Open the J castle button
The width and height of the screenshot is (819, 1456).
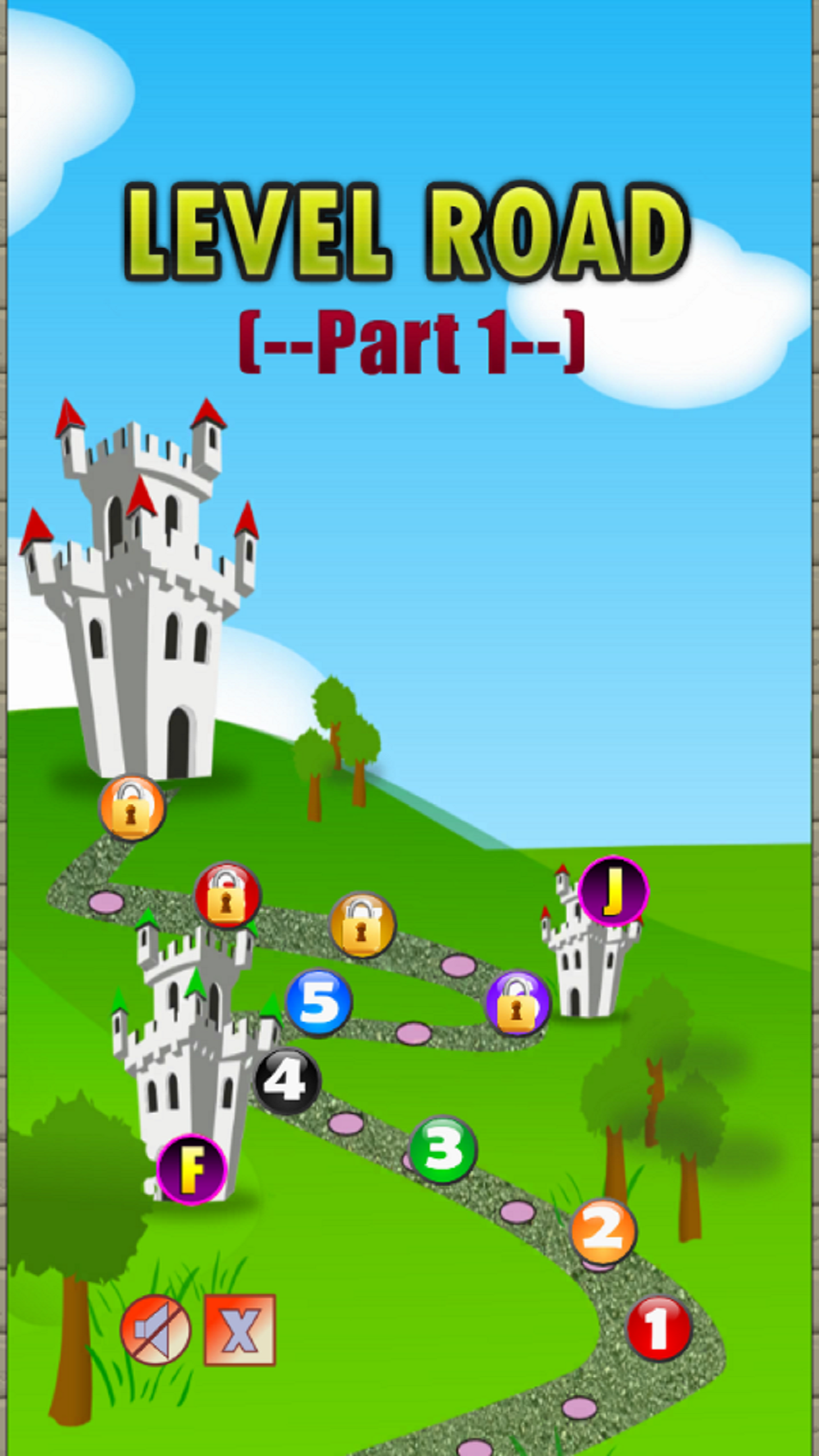pos(613,892)
